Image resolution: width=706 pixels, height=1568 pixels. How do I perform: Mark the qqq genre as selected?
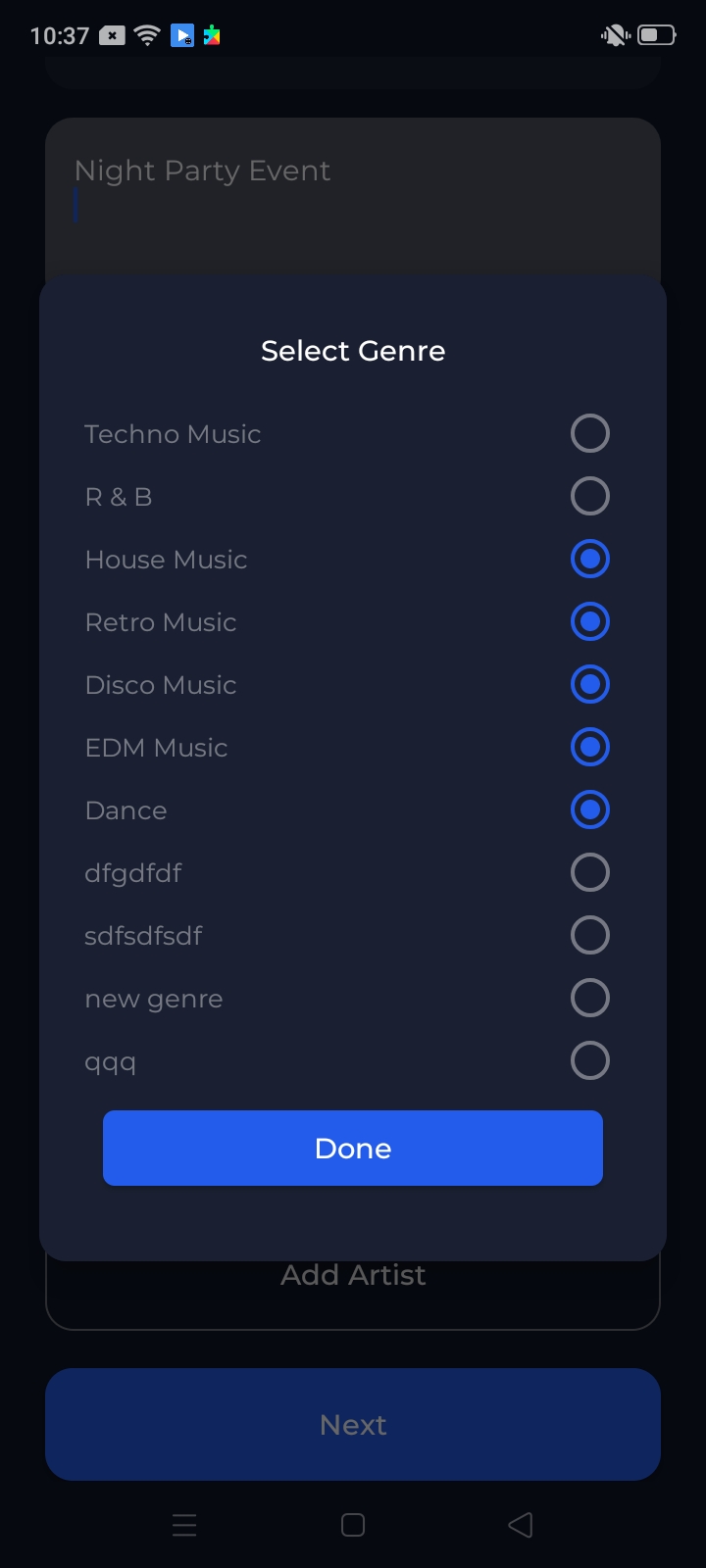click(589, 1060)
